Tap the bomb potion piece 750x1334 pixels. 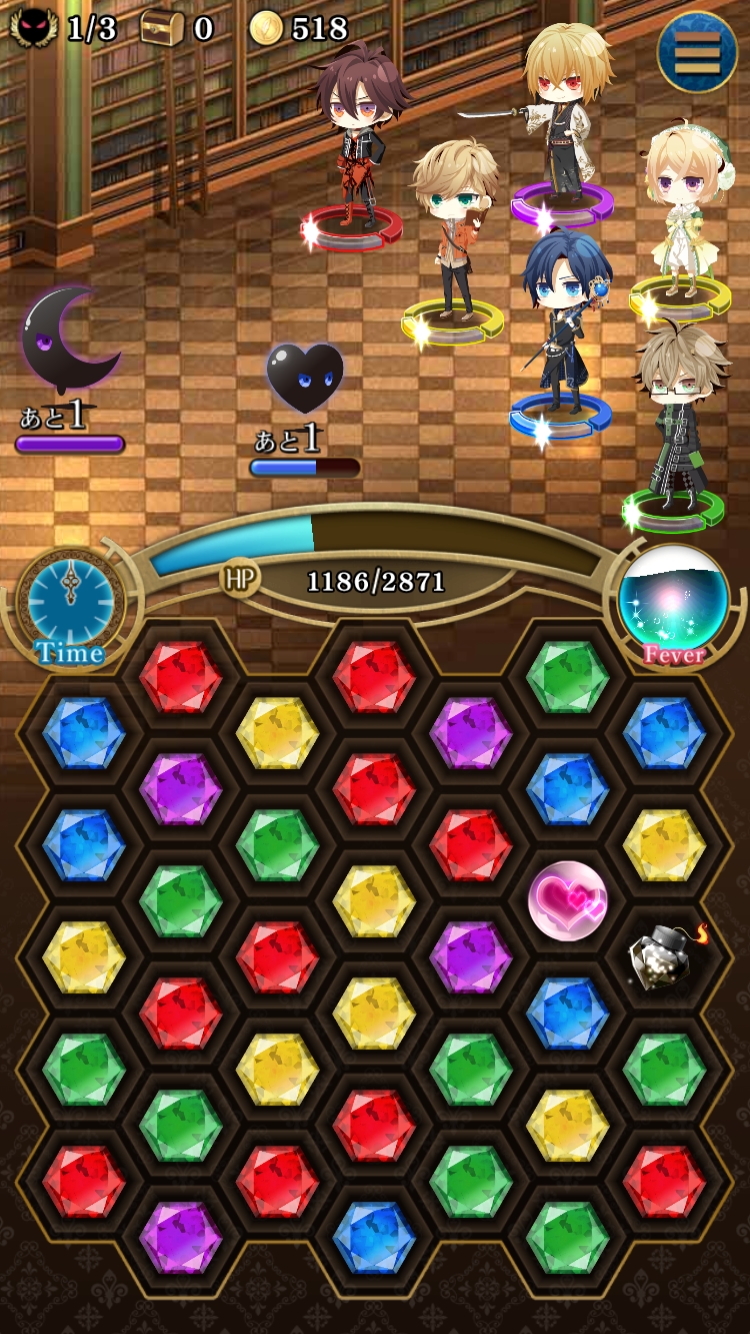tap(663, 955)
